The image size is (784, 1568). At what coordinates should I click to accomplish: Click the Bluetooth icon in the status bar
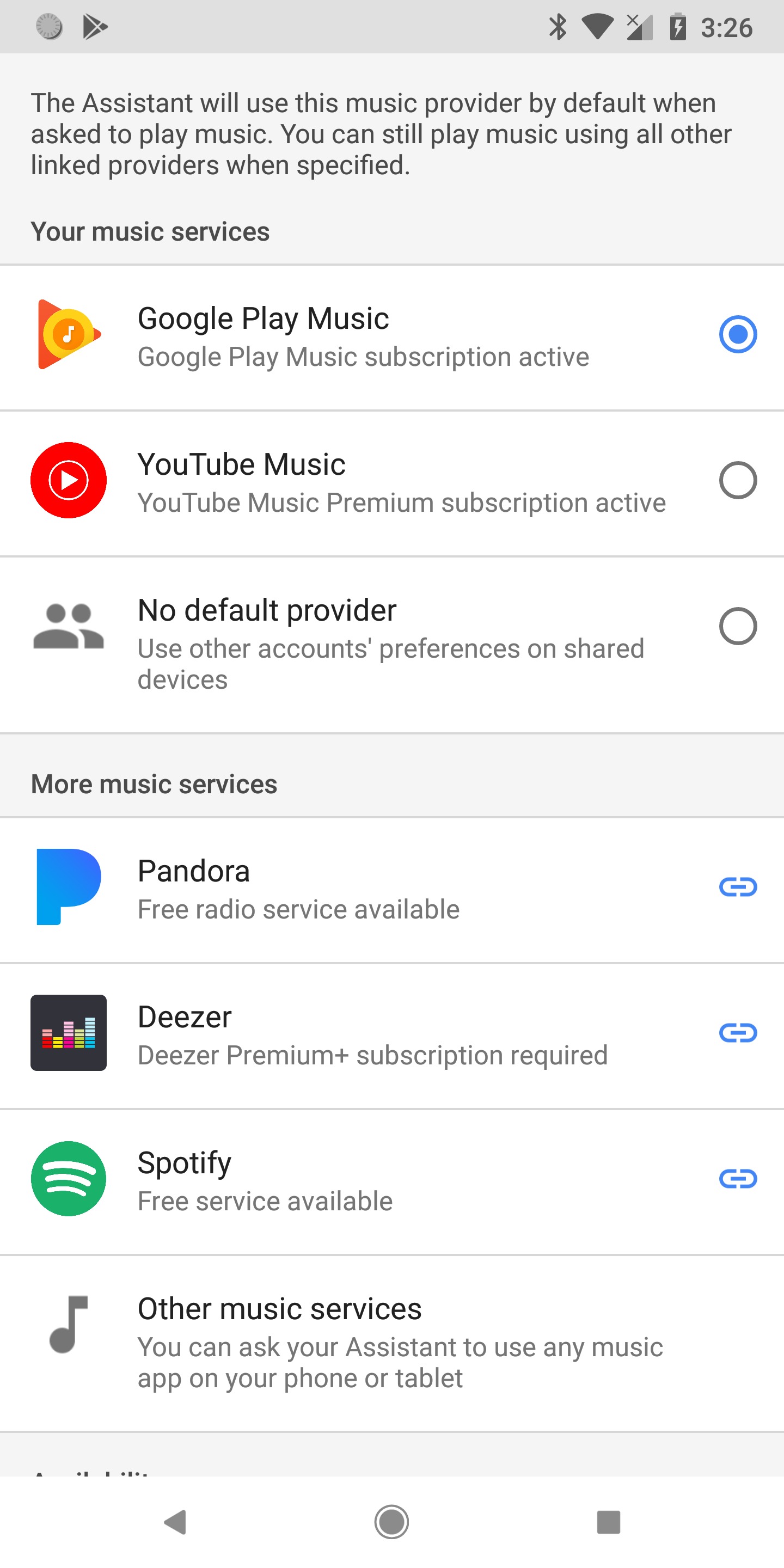click(x=558, y=26)
